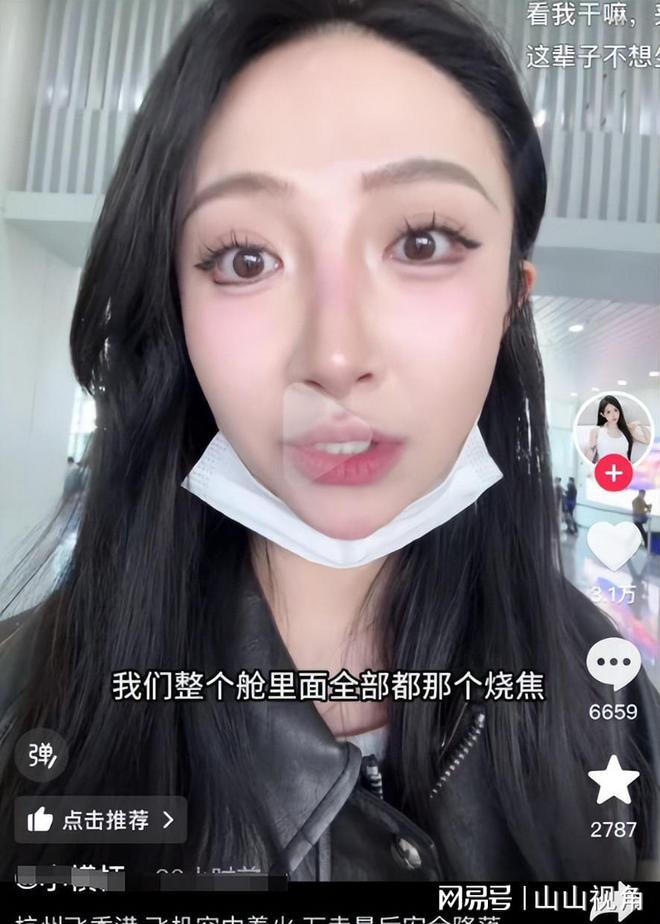Open the creator's profile avatar
The width and height of the screenshot is (660, 924).
click(x=613, y=429)
